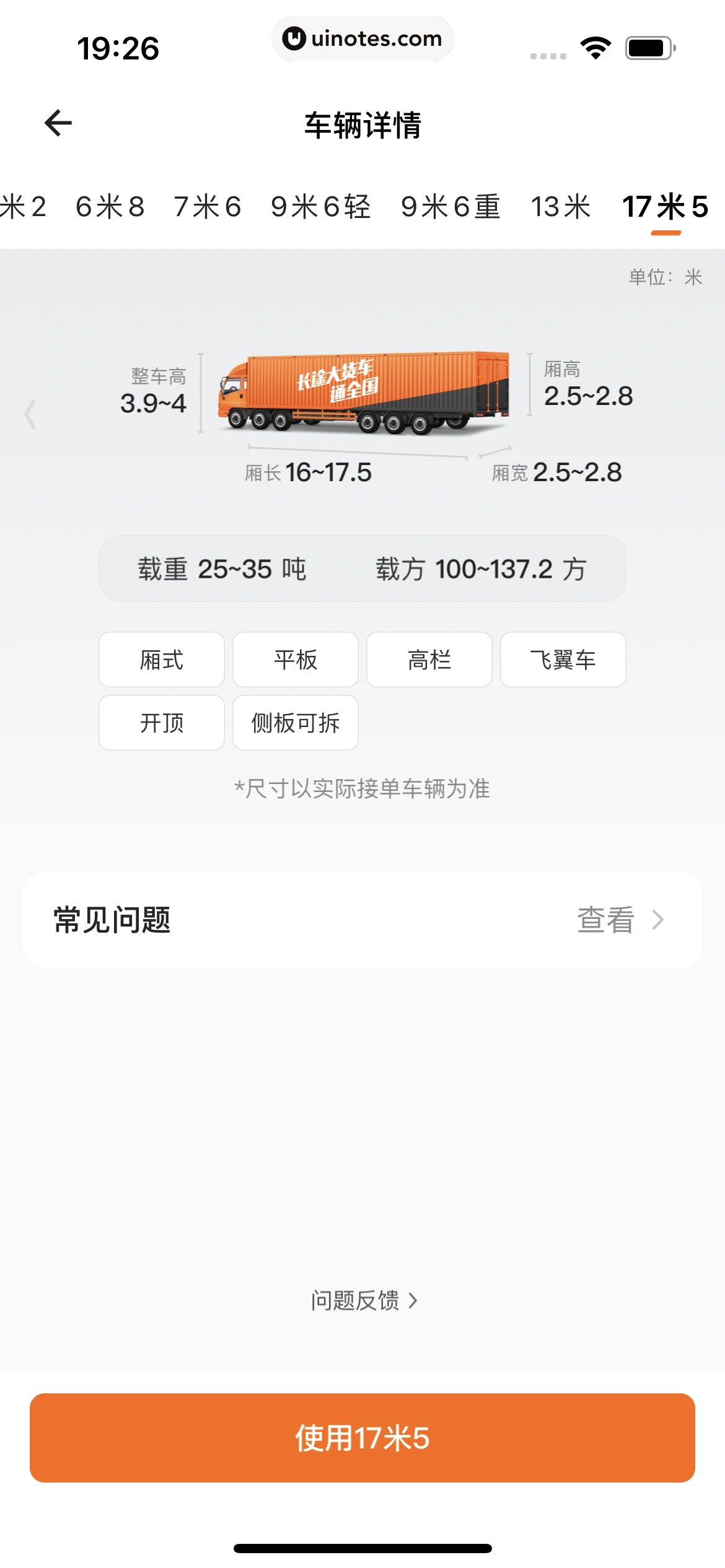Image resolution: width=725 pixels, height=1568 pixels.
Task: Tap the Wi-Fi icon in the status bar
Action: point(595,46)
